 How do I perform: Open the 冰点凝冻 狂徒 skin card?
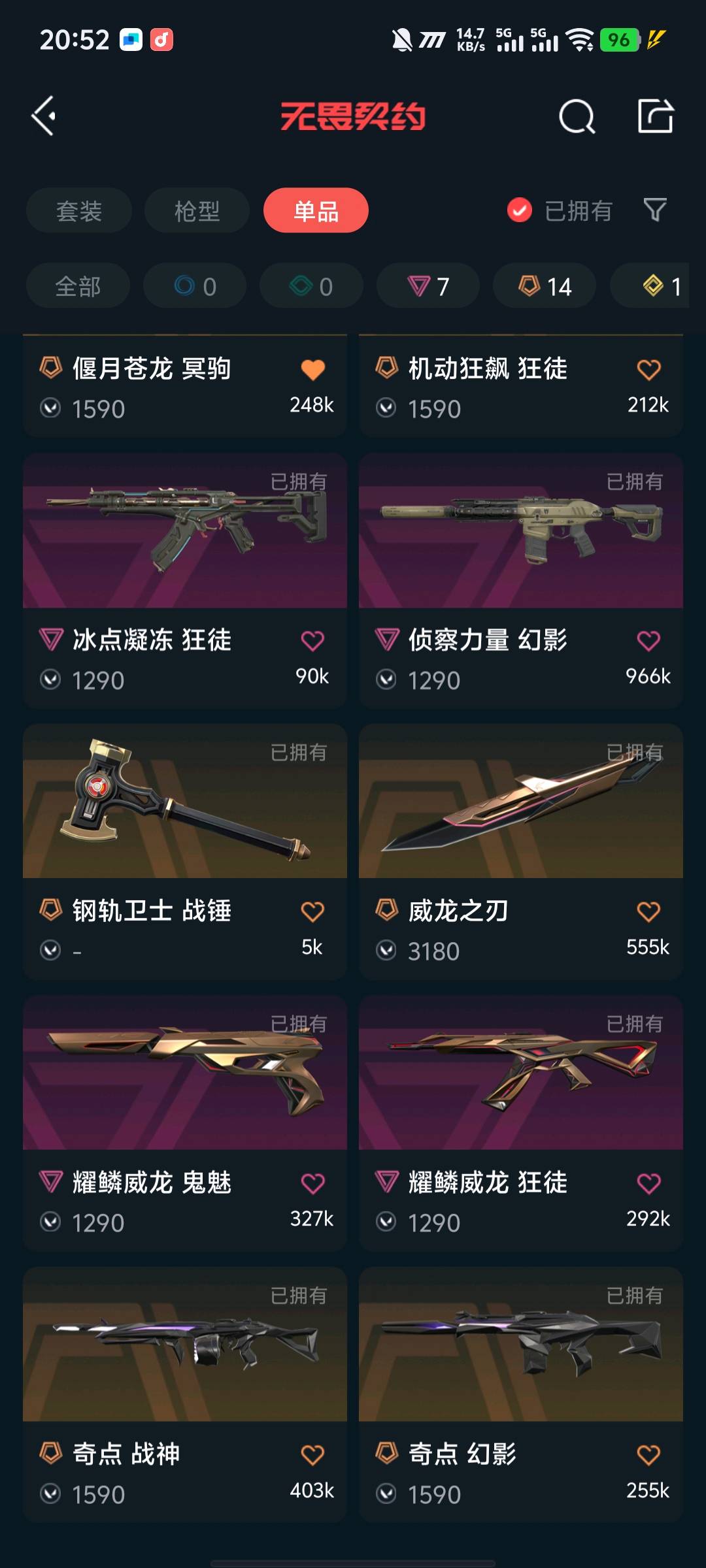pos(185,581)
